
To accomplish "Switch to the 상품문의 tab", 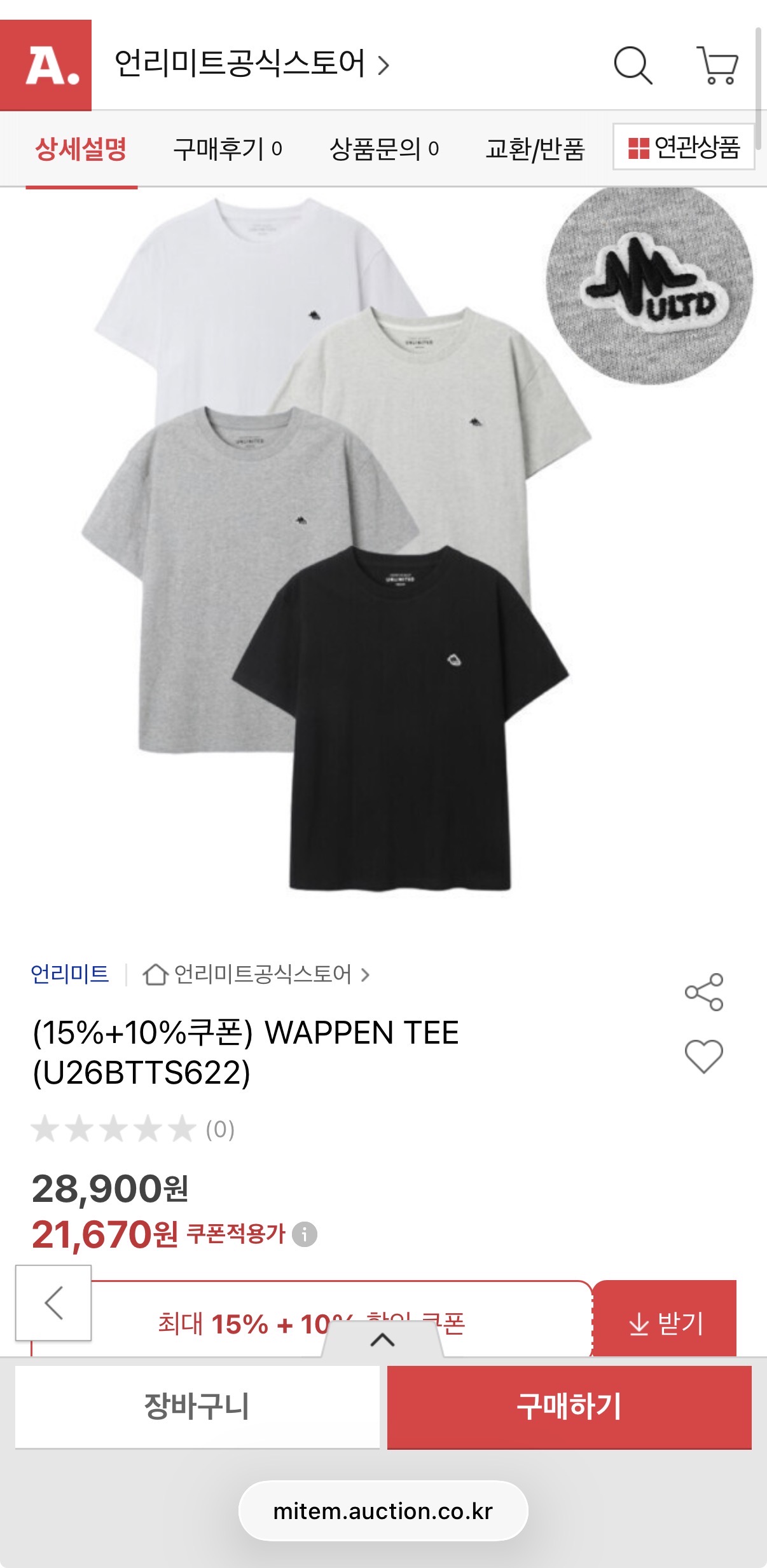I will coord(383,149).
